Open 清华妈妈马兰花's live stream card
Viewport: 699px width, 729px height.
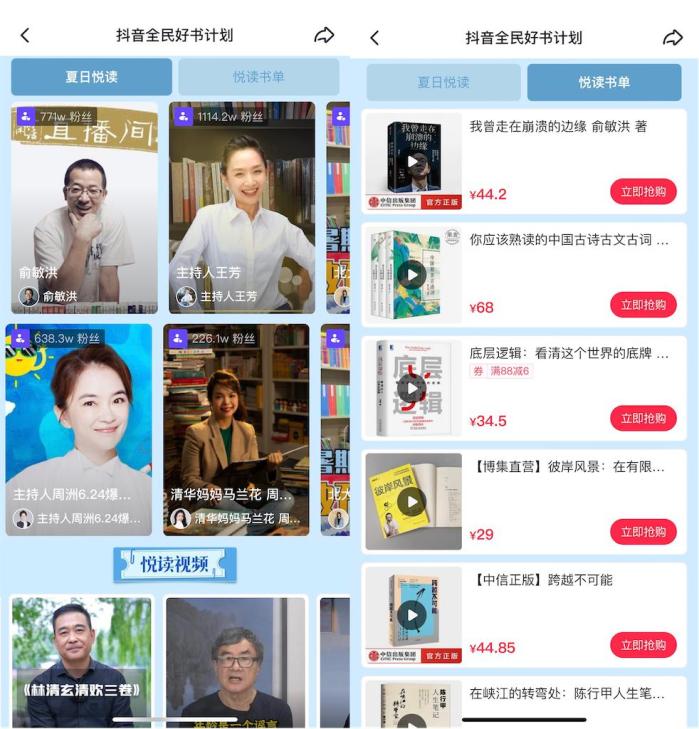click(x=236, y=429)
